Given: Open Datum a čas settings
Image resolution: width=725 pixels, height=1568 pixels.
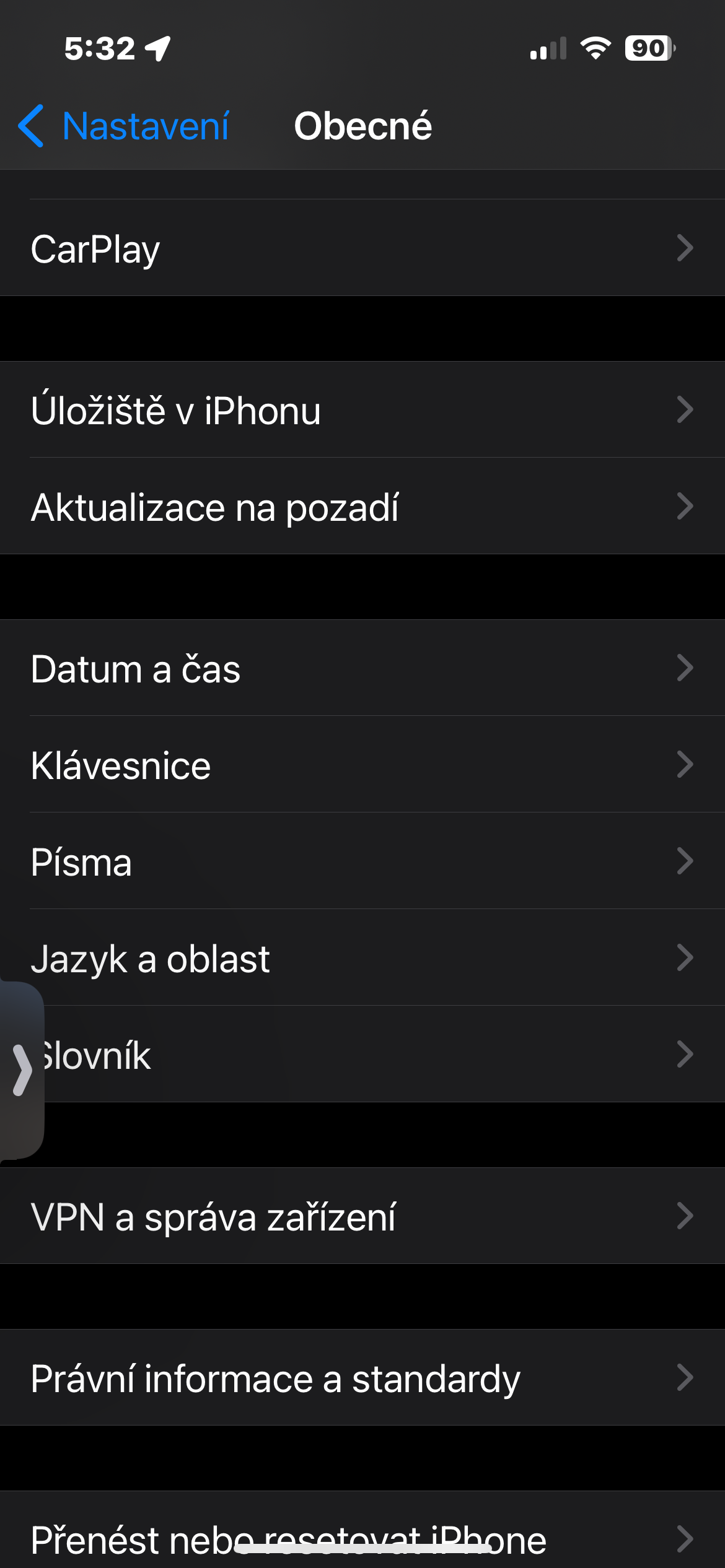Looking at the screenshot, I should point(362,668).
